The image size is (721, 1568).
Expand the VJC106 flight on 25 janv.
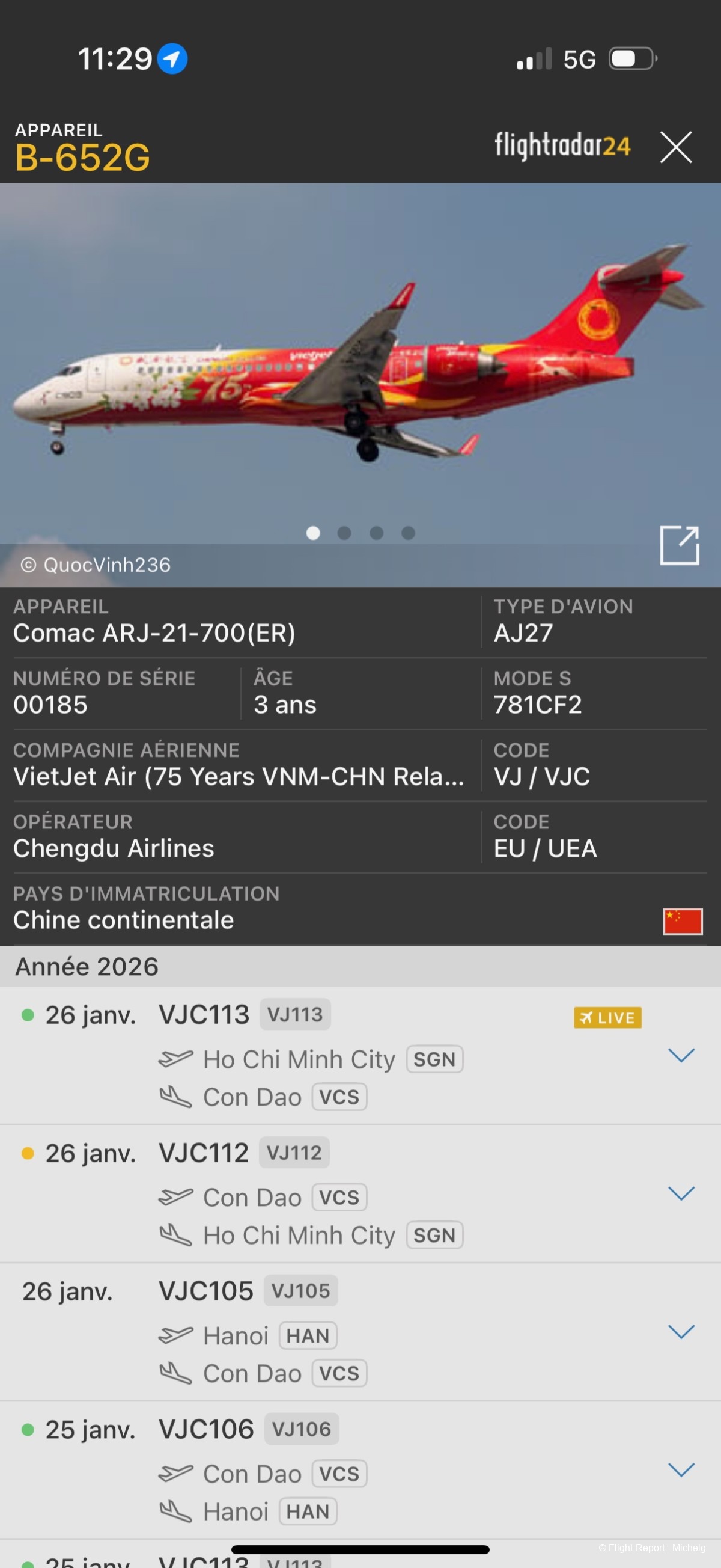tap(681, 1469)
